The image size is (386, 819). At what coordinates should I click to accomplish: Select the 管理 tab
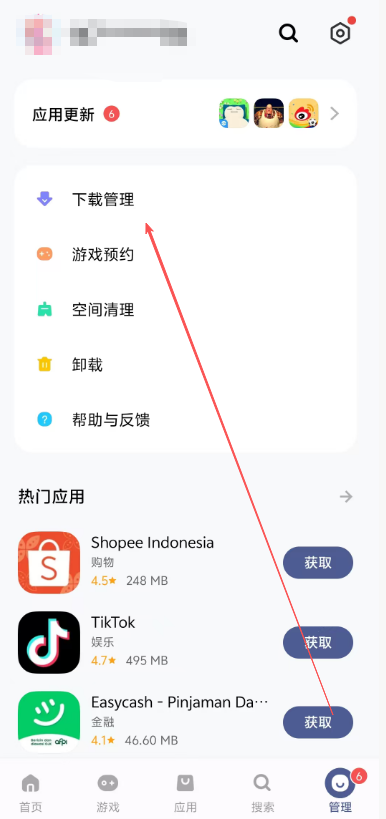click(x=341, y=792)
